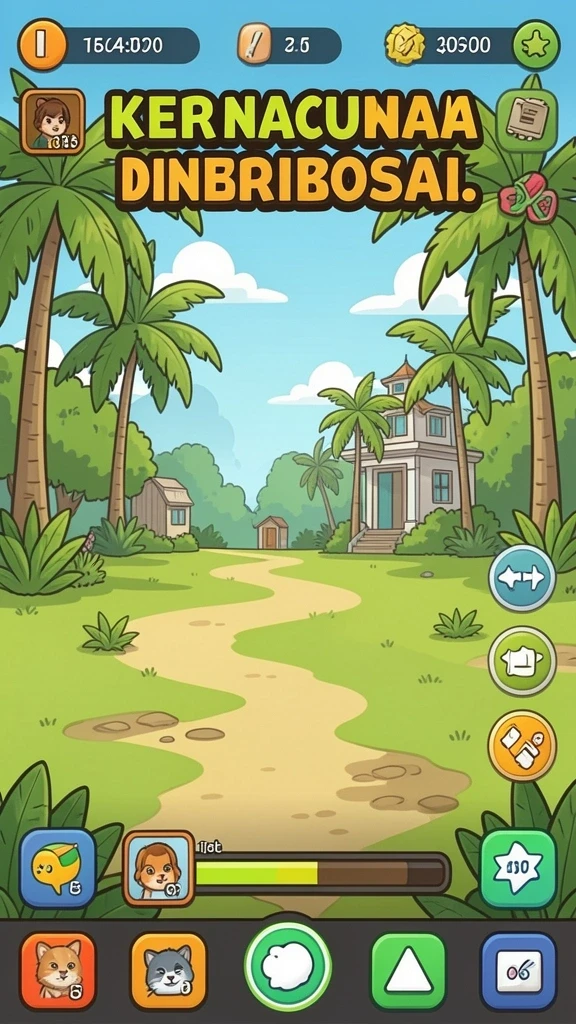Viewport: 576px width, 1024px height.
Task: Tap the round green center button
Action: (x=288, y=967)
